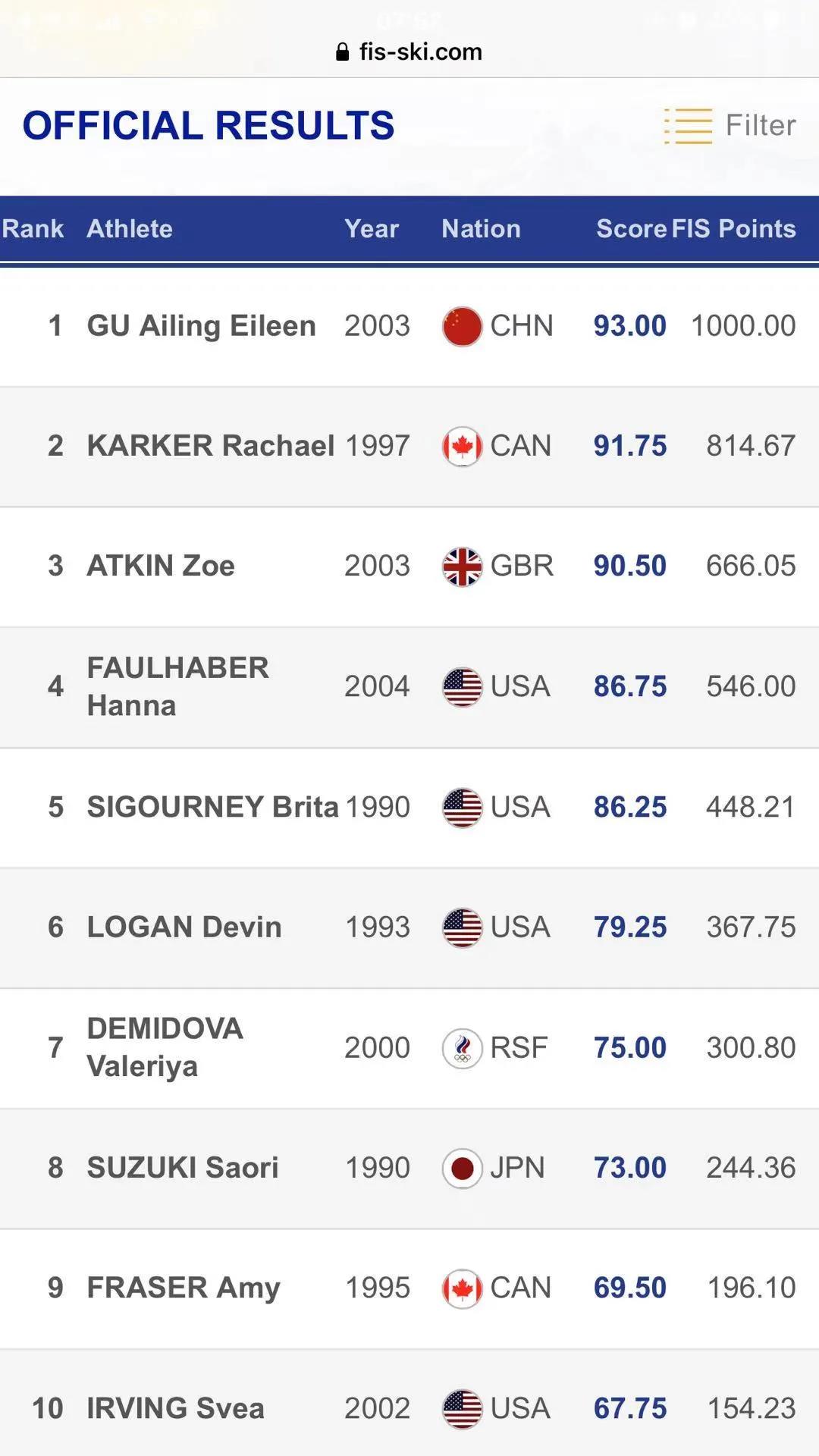View ATKIN Zoe's athlete details
Viewport: 819px width, 1456px height.
(161, 566)
